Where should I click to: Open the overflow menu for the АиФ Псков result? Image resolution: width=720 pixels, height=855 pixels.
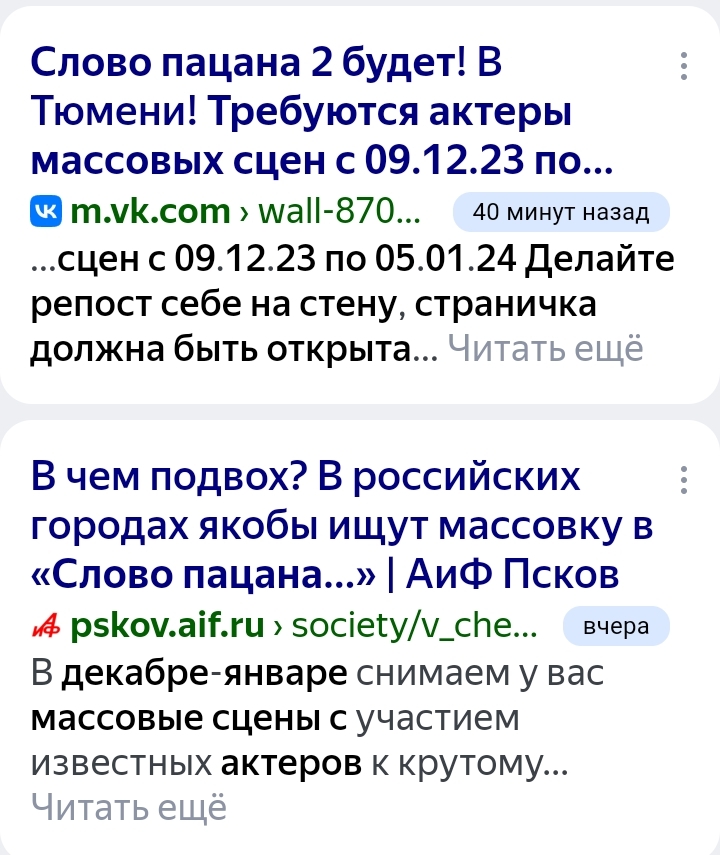684,479
